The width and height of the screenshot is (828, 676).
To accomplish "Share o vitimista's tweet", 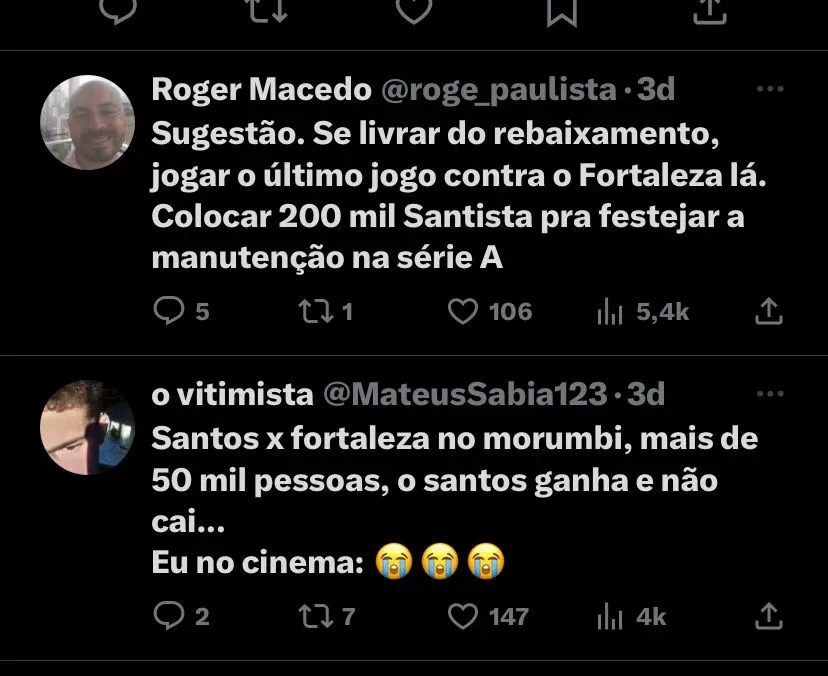I will tap(768, 616).
